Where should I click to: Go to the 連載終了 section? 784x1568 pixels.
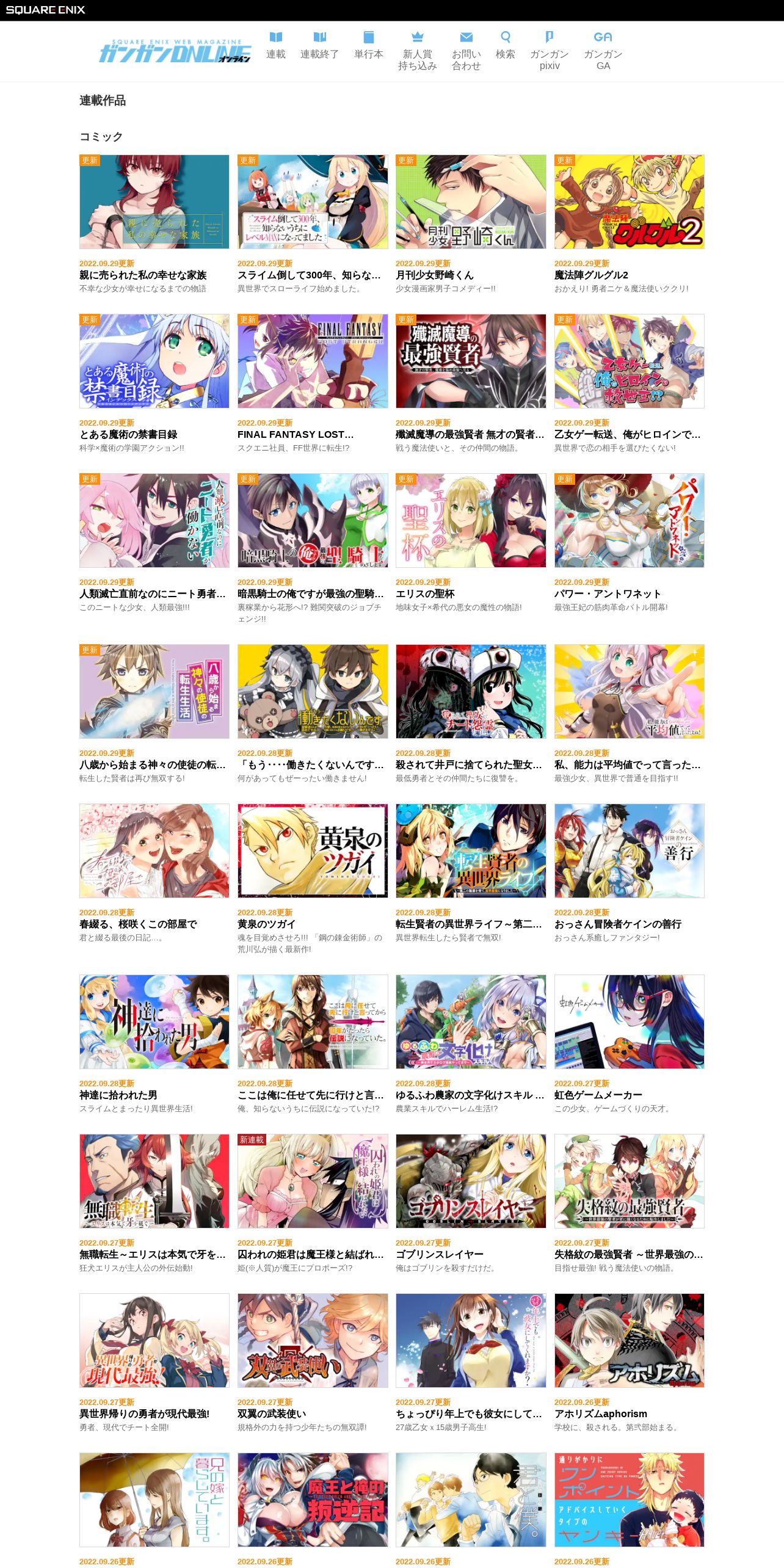pyautogui.click(x=319, y=46)
